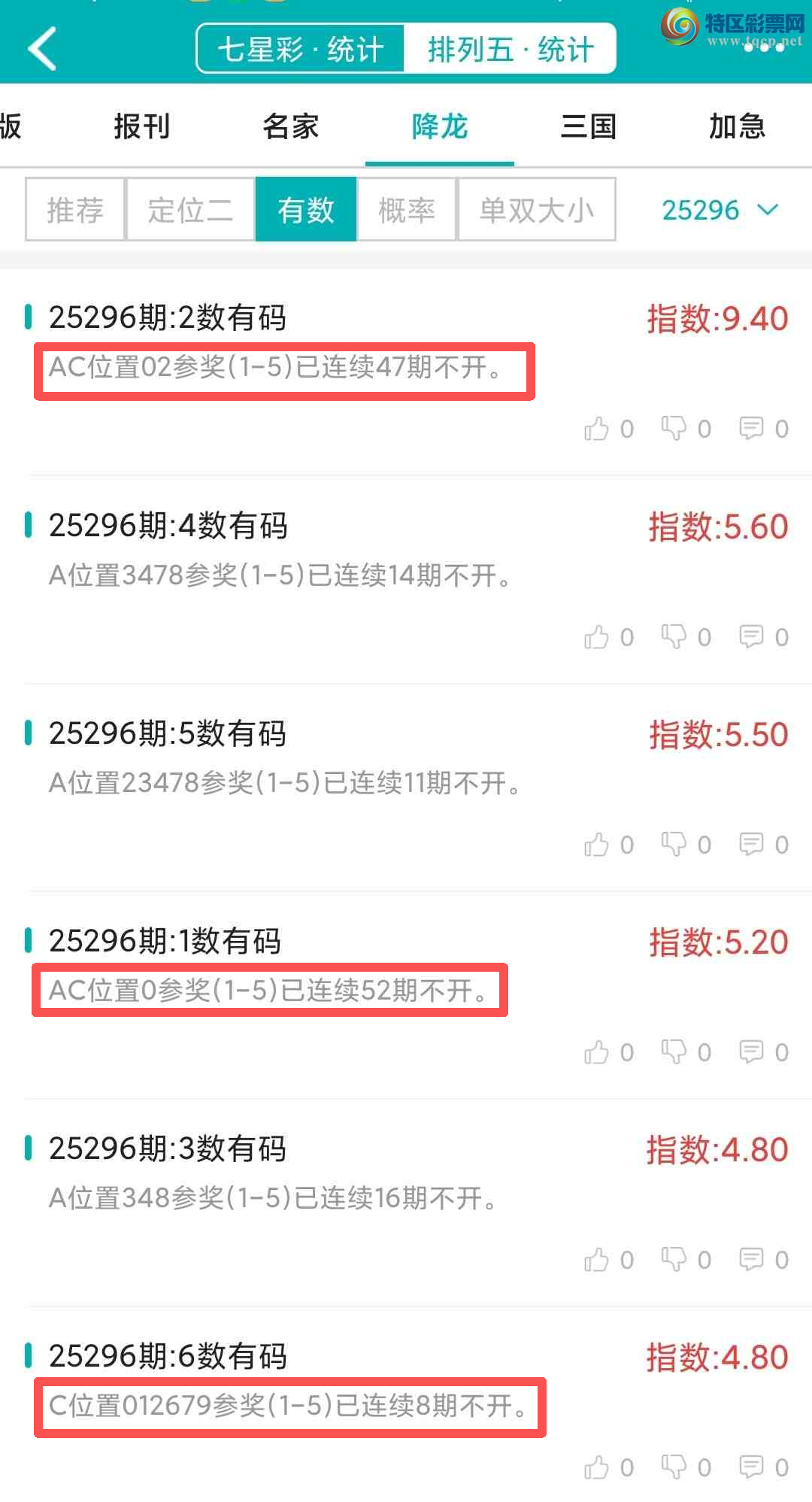Go back using the top-left arrow
This screenshot has width=812, height=1502.
pos(43,49)
